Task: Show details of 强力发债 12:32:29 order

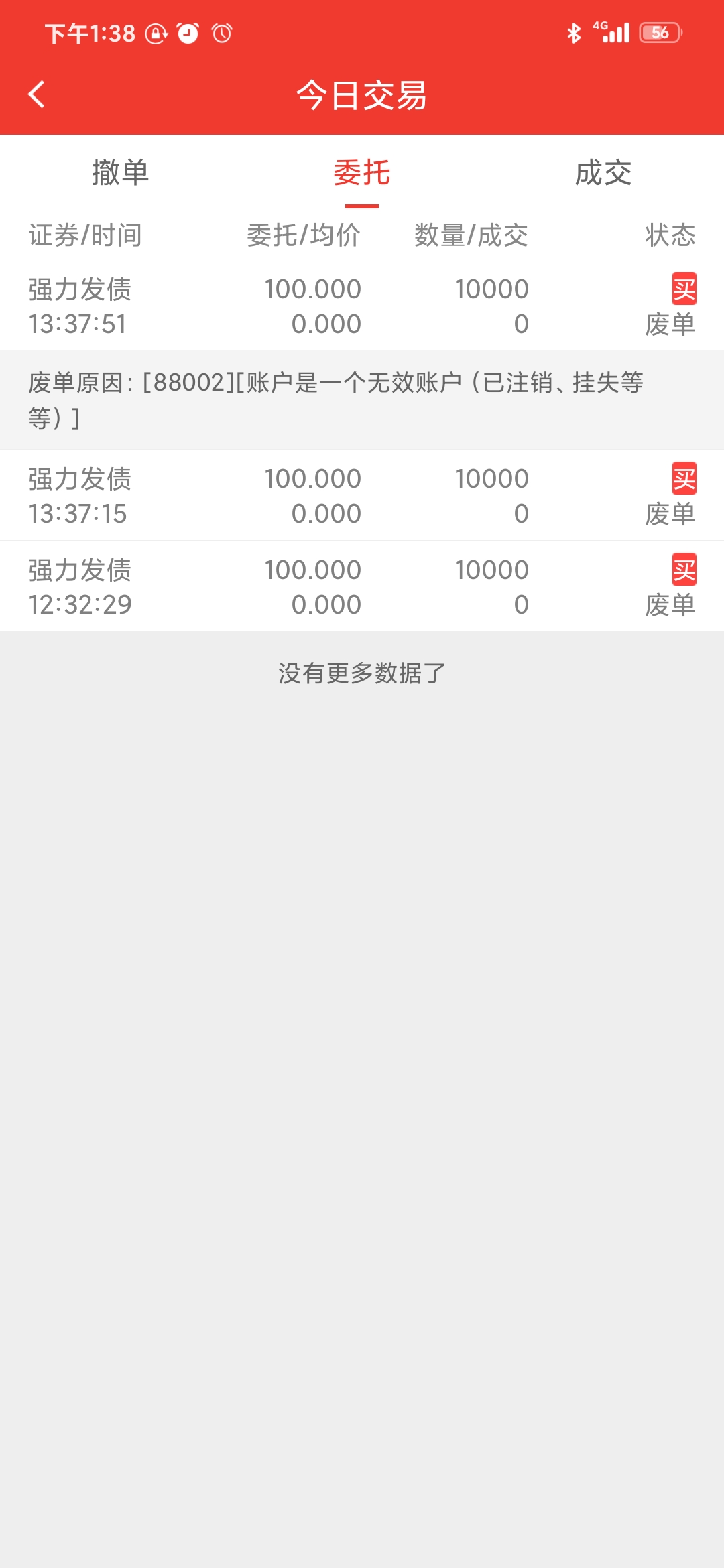Action: point(362,587)
